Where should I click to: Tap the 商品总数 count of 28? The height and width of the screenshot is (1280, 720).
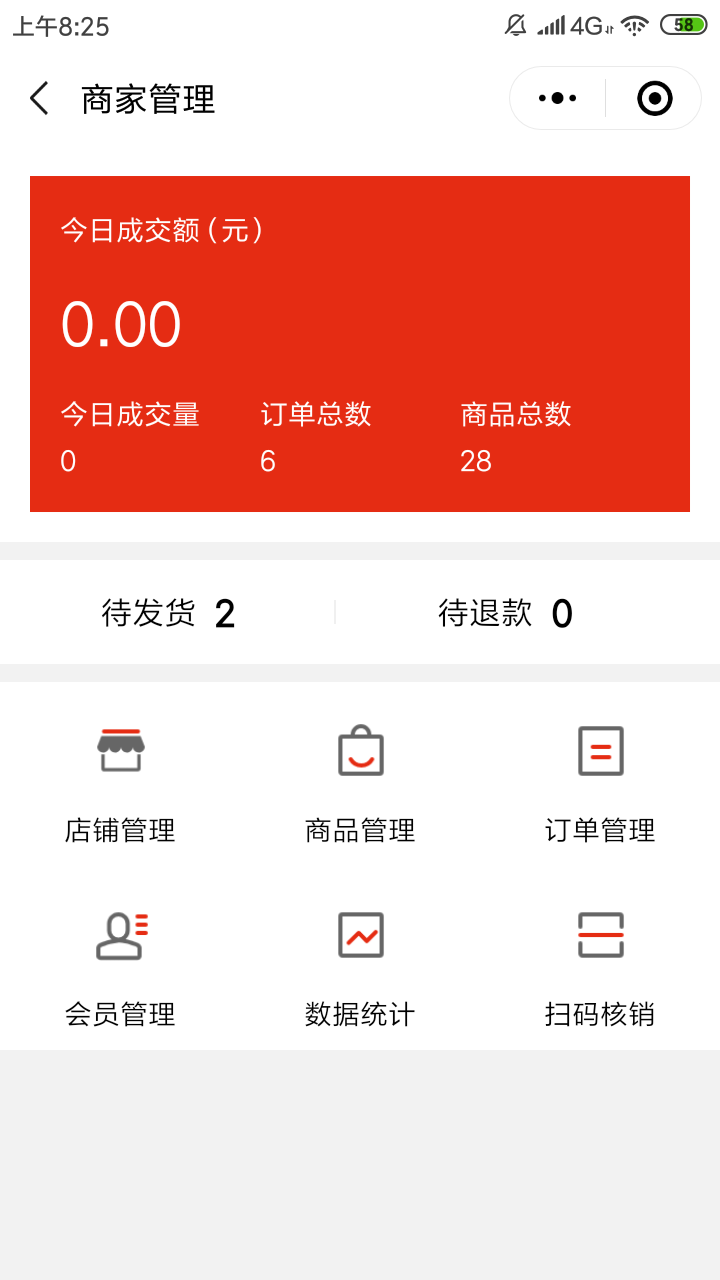477,461
